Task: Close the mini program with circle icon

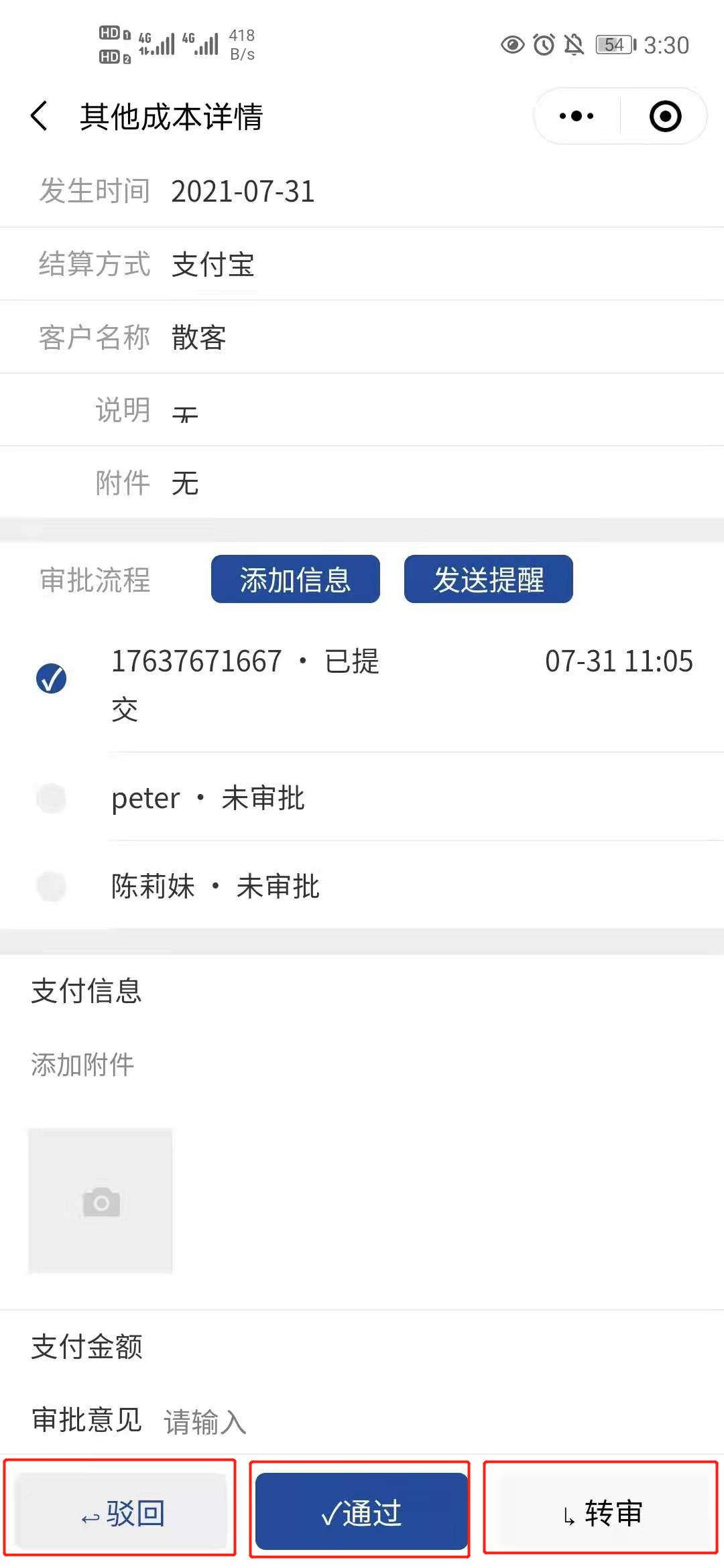Action: click(665, 116)
